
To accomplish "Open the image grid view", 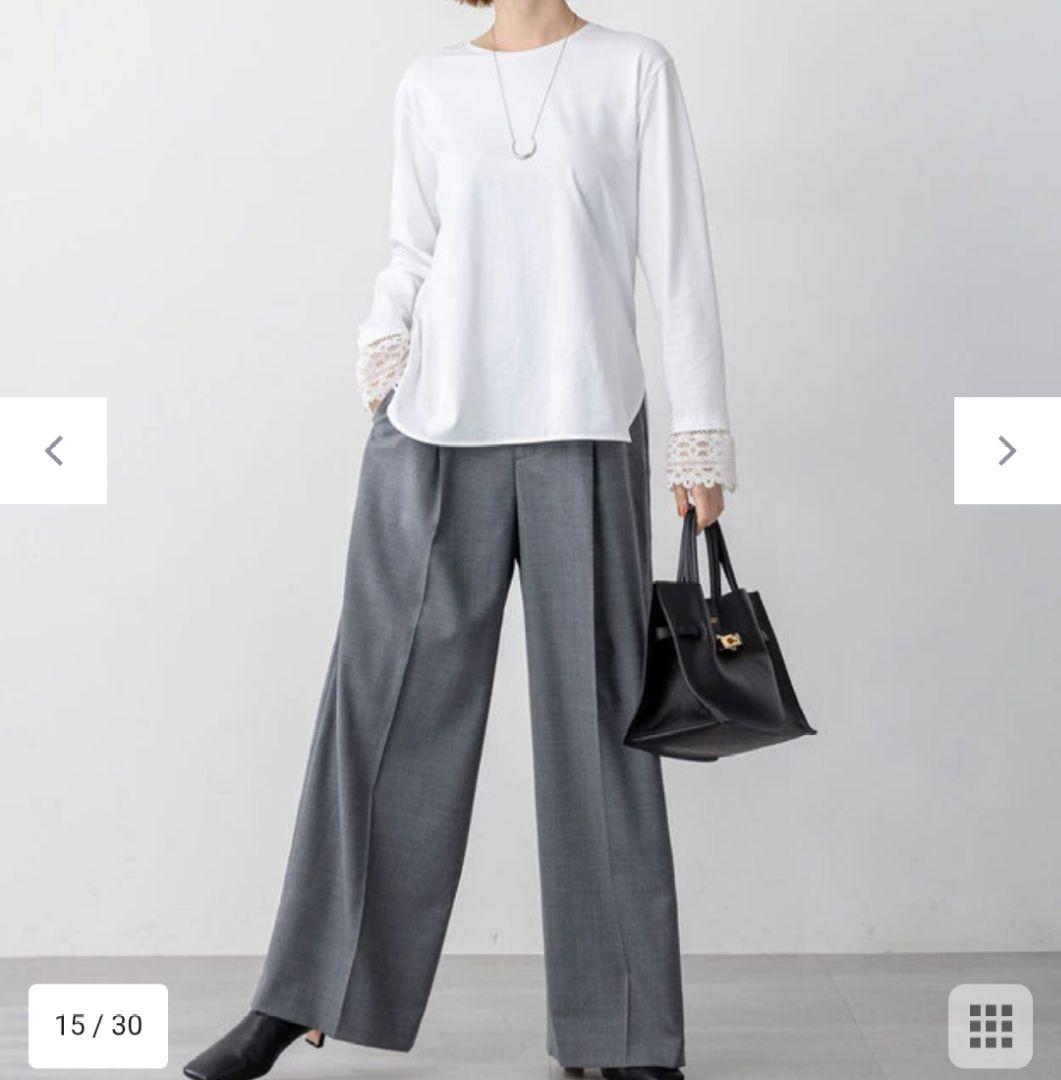I will coord(990,1025).
